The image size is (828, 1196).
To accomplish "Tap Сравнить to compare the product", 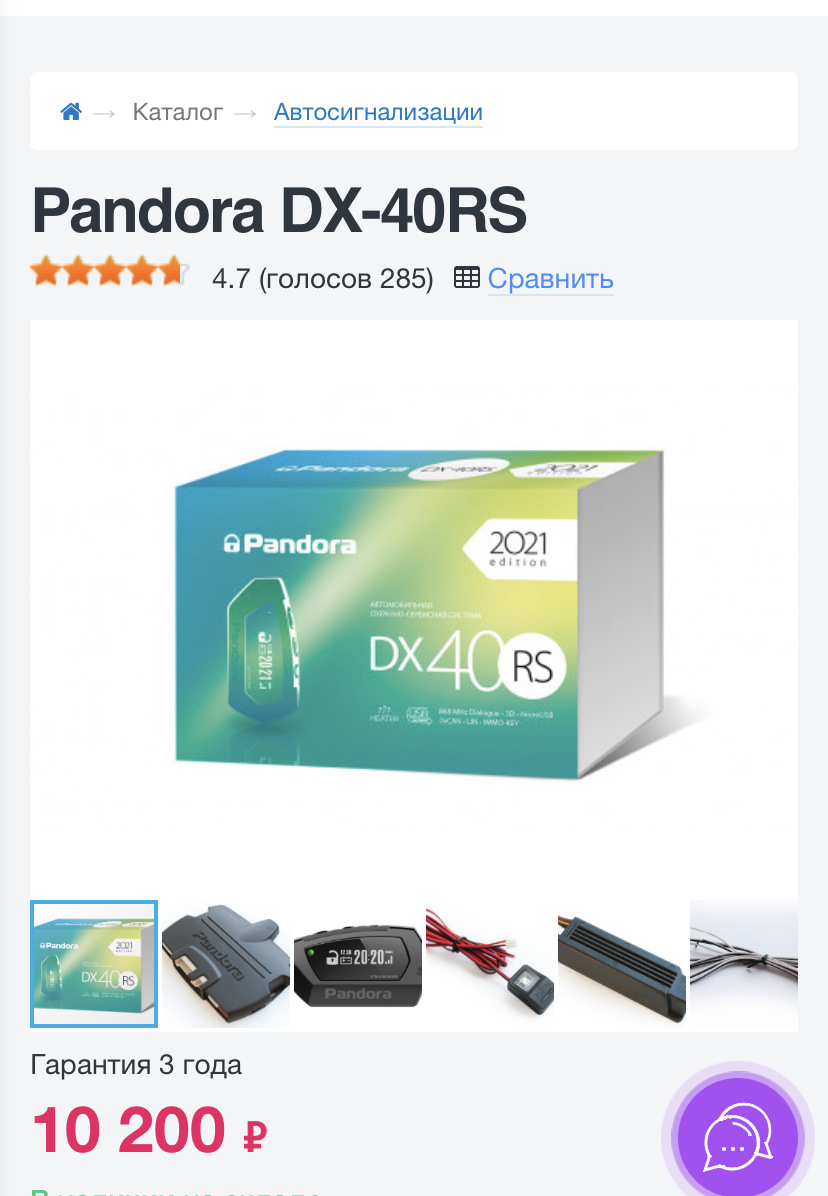I will [x=550, y=278].
